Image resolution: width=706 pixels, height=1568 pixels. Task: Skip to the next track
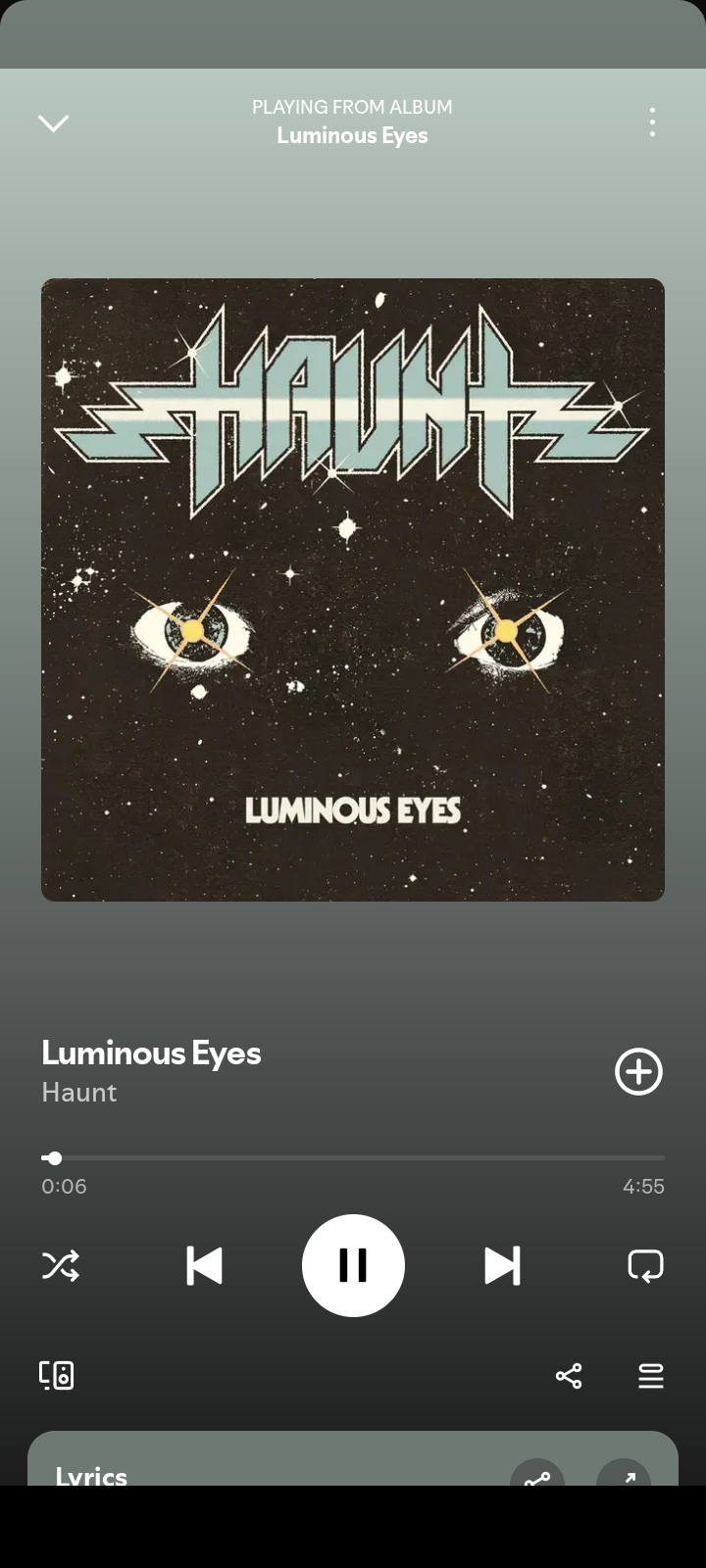(502, 1265)
